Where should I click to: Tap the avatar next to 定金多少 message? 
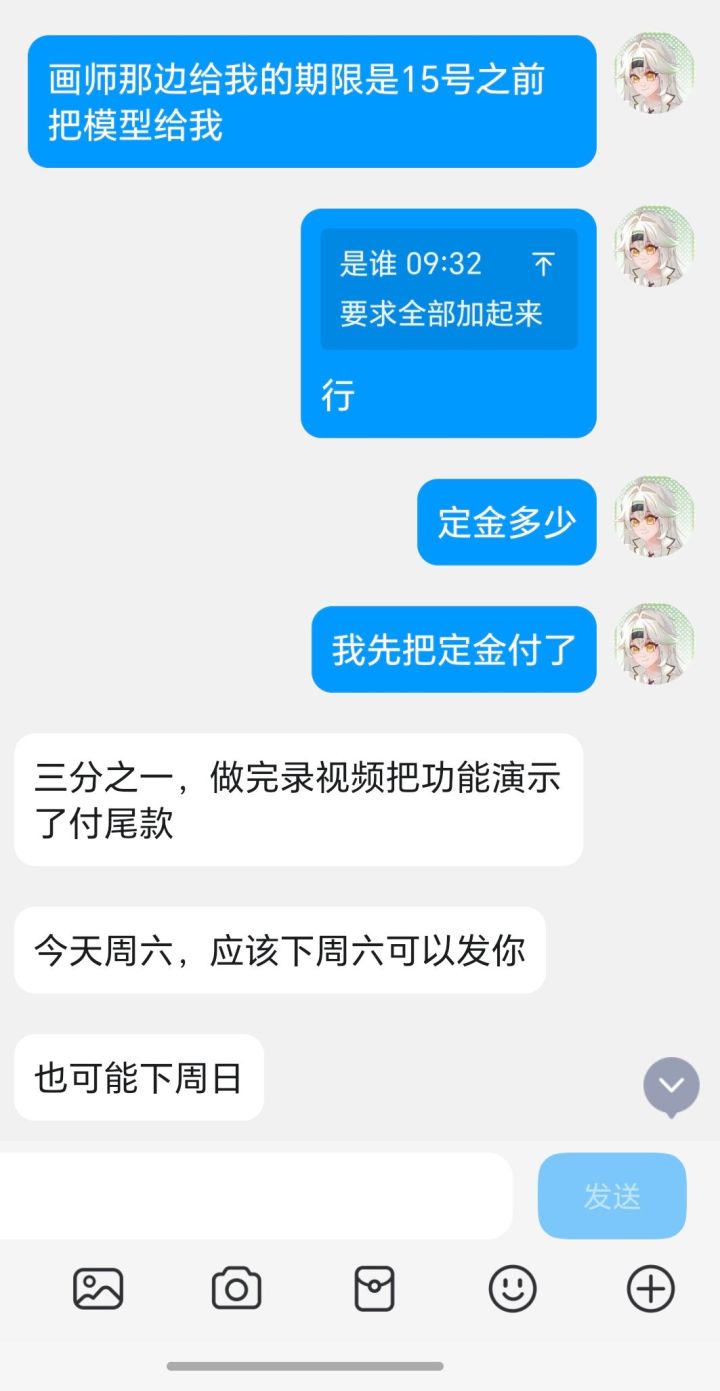655,517
